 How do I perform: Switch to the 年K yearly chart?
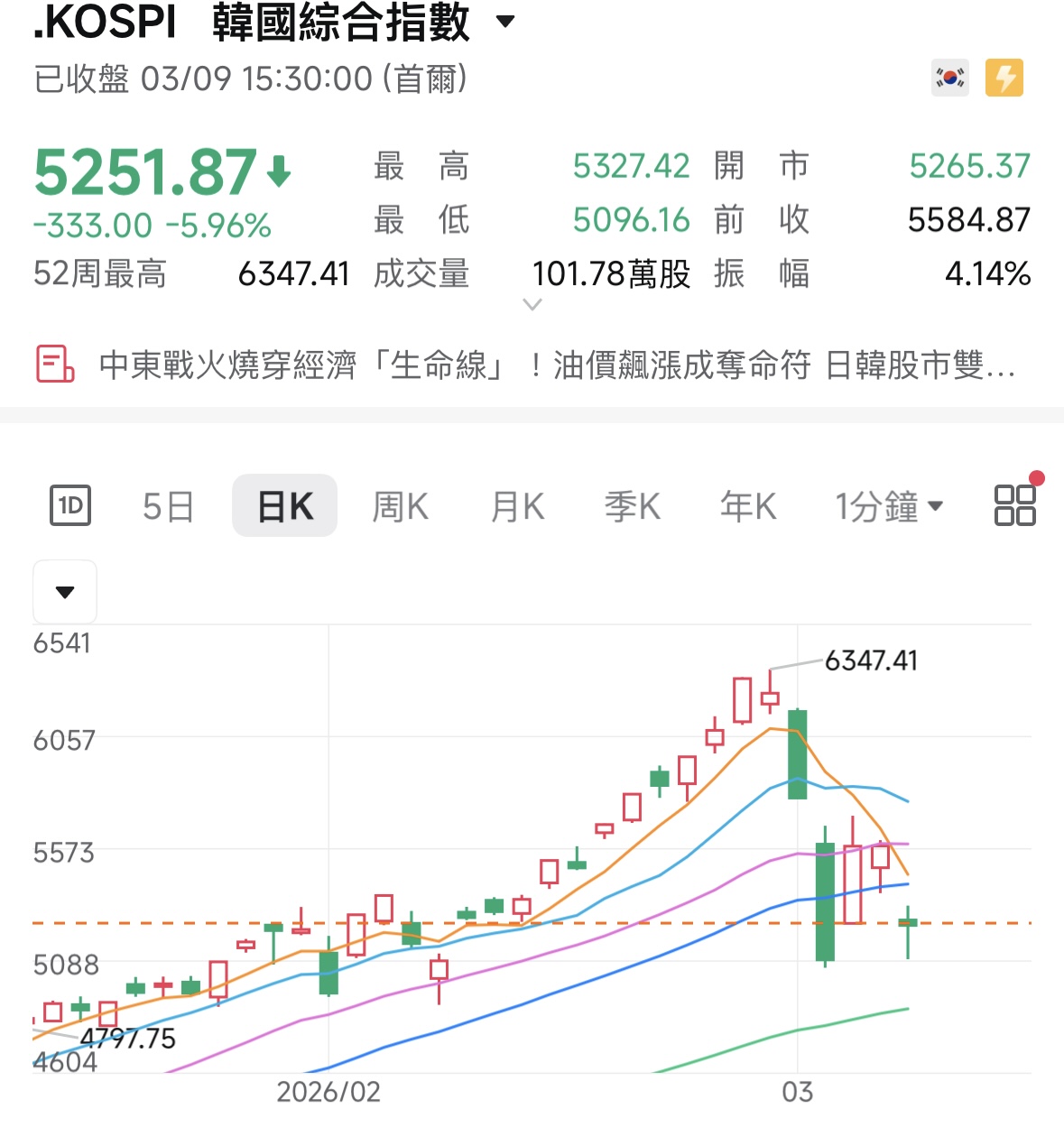(x=748, y=506)
